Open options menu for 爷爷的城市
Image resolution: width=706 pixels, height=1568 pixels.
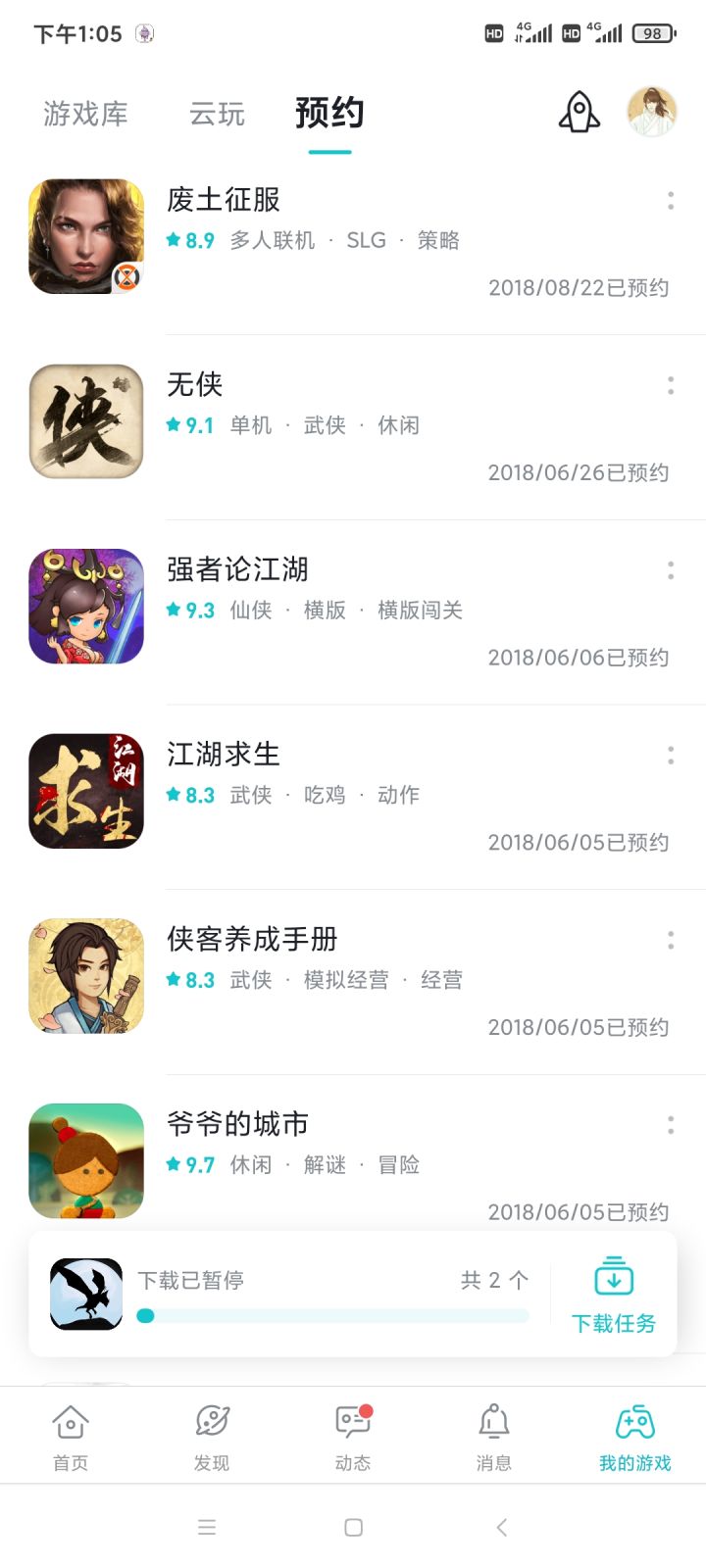670,1123
